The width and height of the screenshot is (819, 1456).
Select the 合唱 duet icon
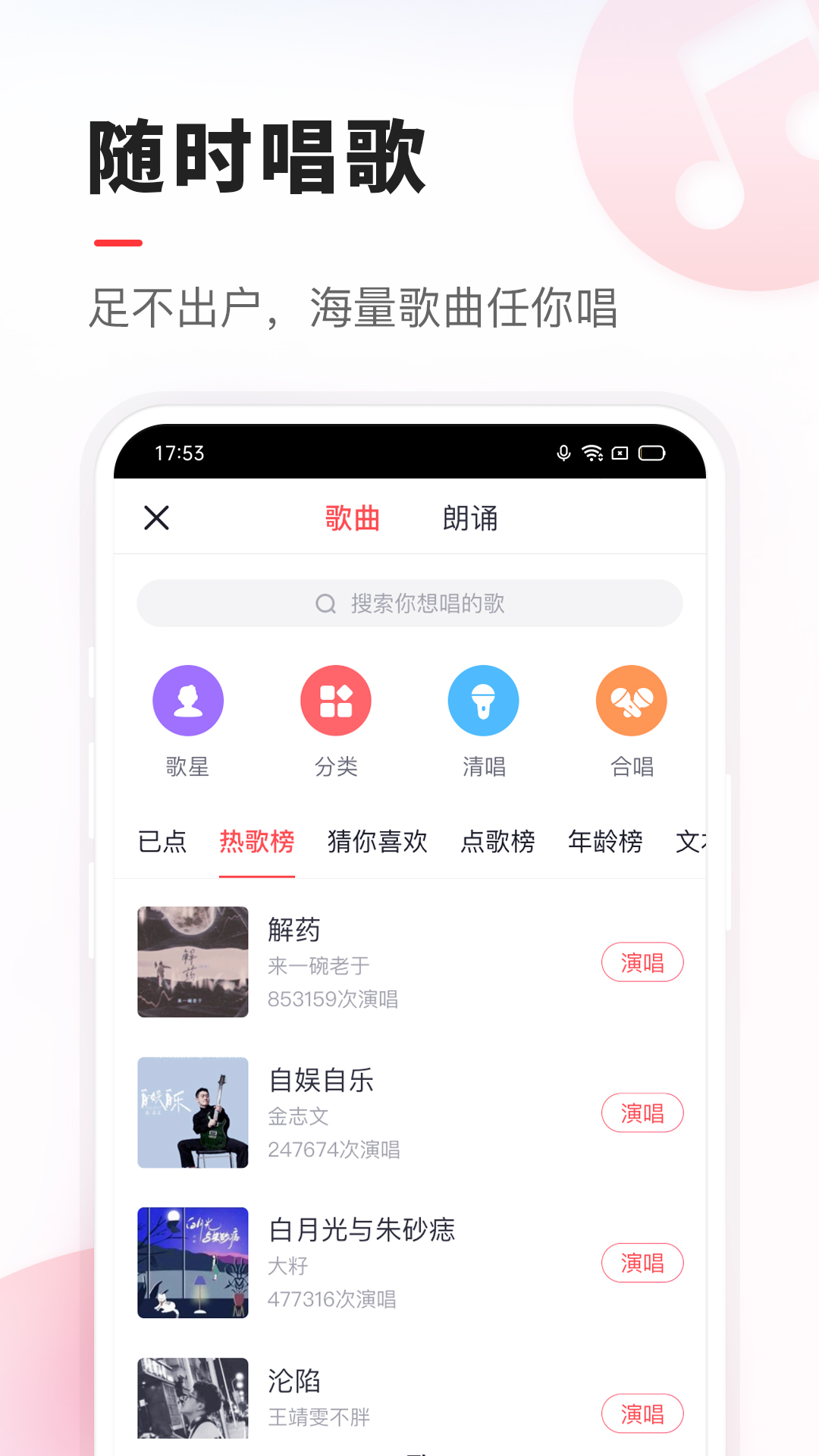[632, 700]
